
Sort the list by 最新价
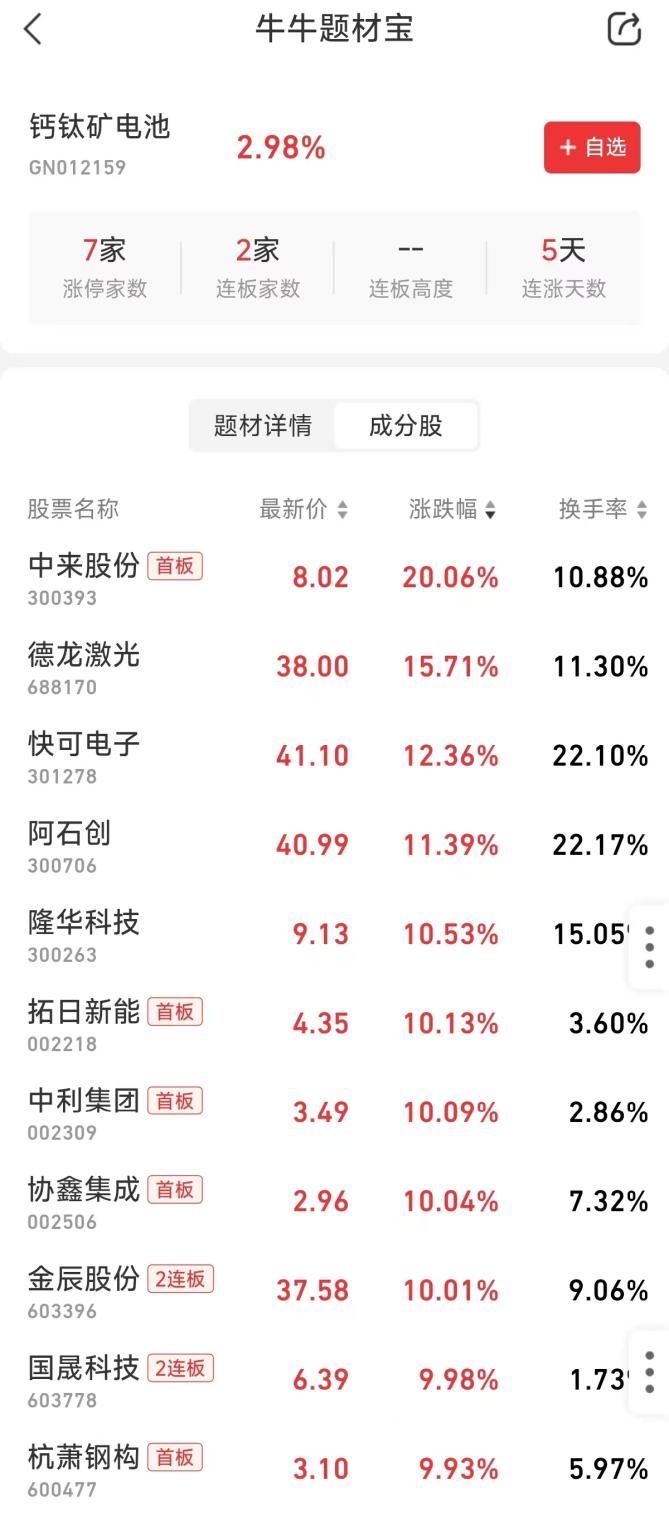point(303,510)
